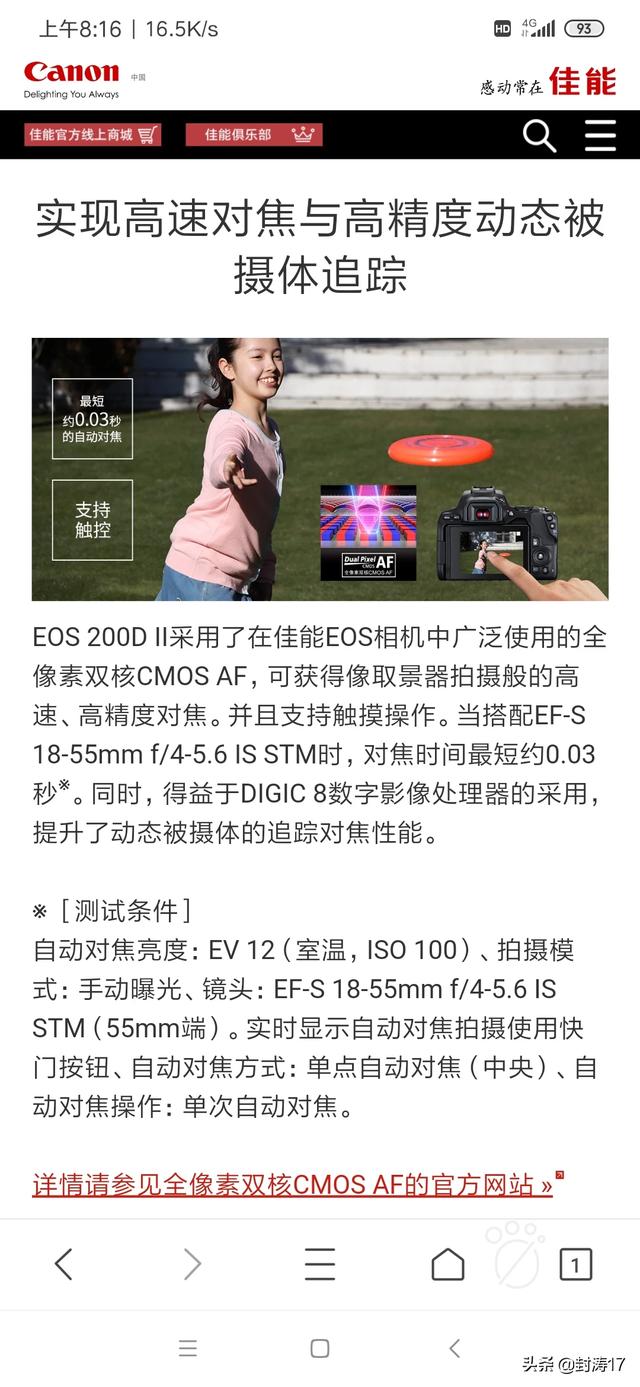
Task: Go back in the browser toolbar
Action: coord(64,1264)
